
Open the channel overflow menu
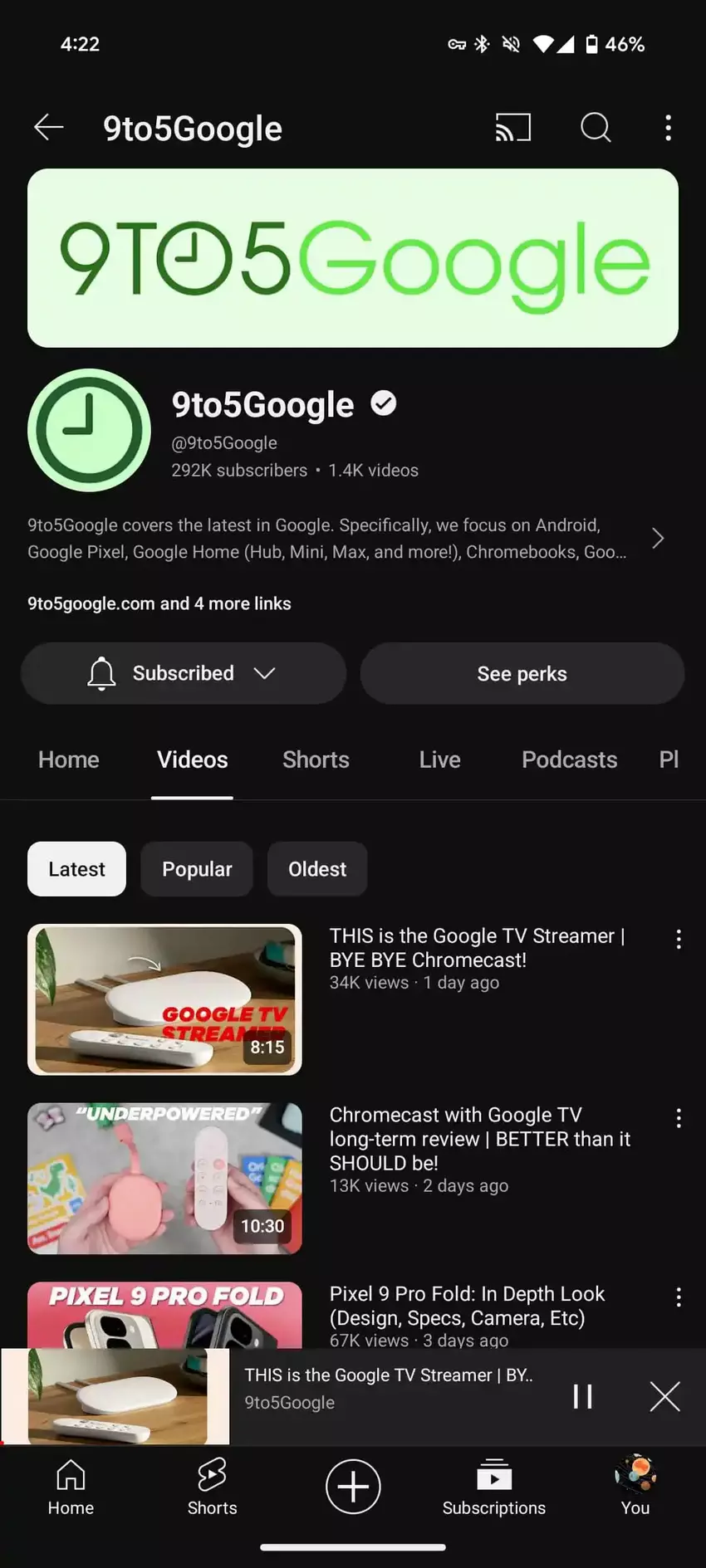pos(668,127)
